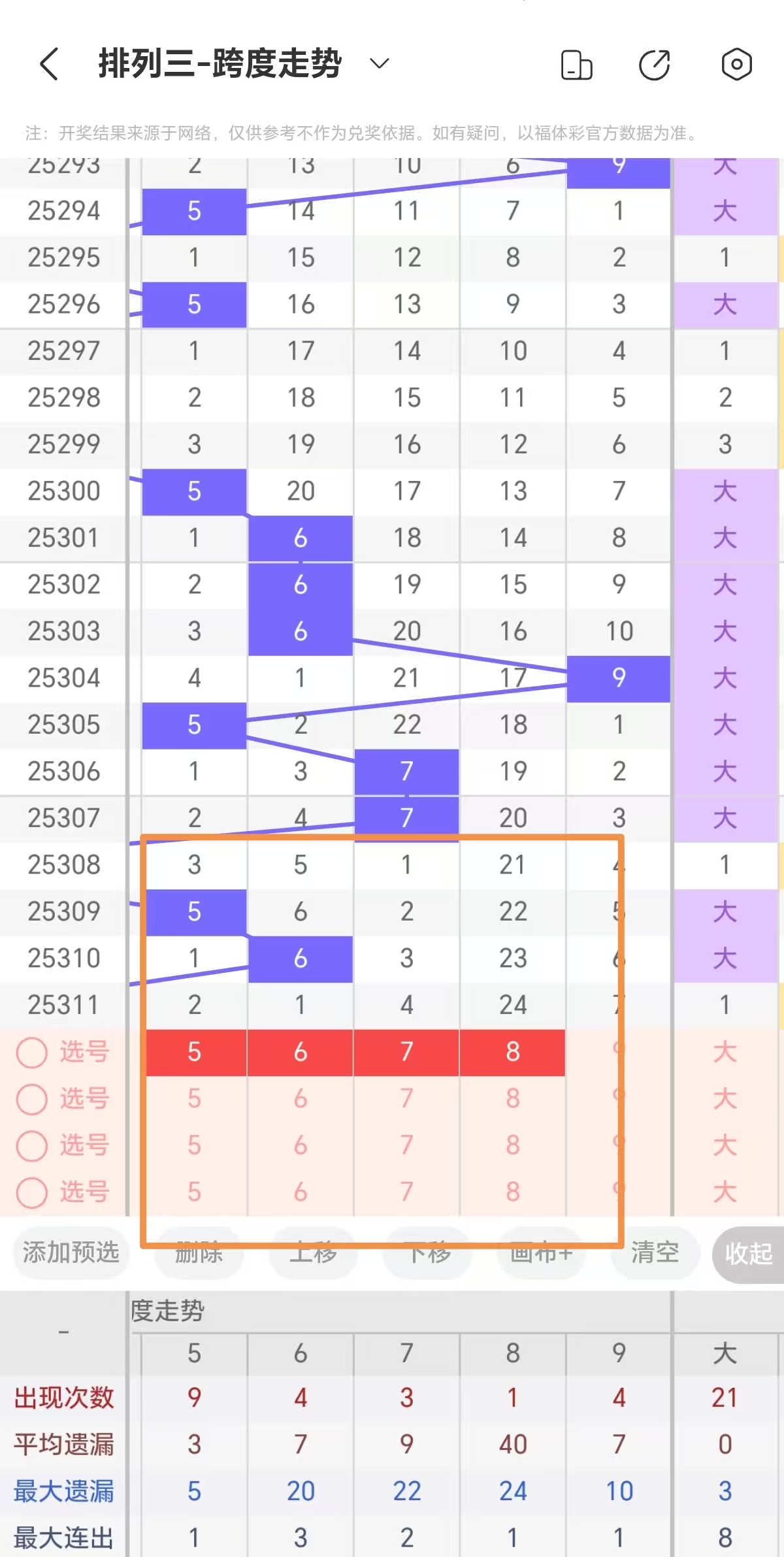Tap the highlighted 7 cell in row 25306
The height and width of the screenshot is (1557, 784).
coord(406,772)
